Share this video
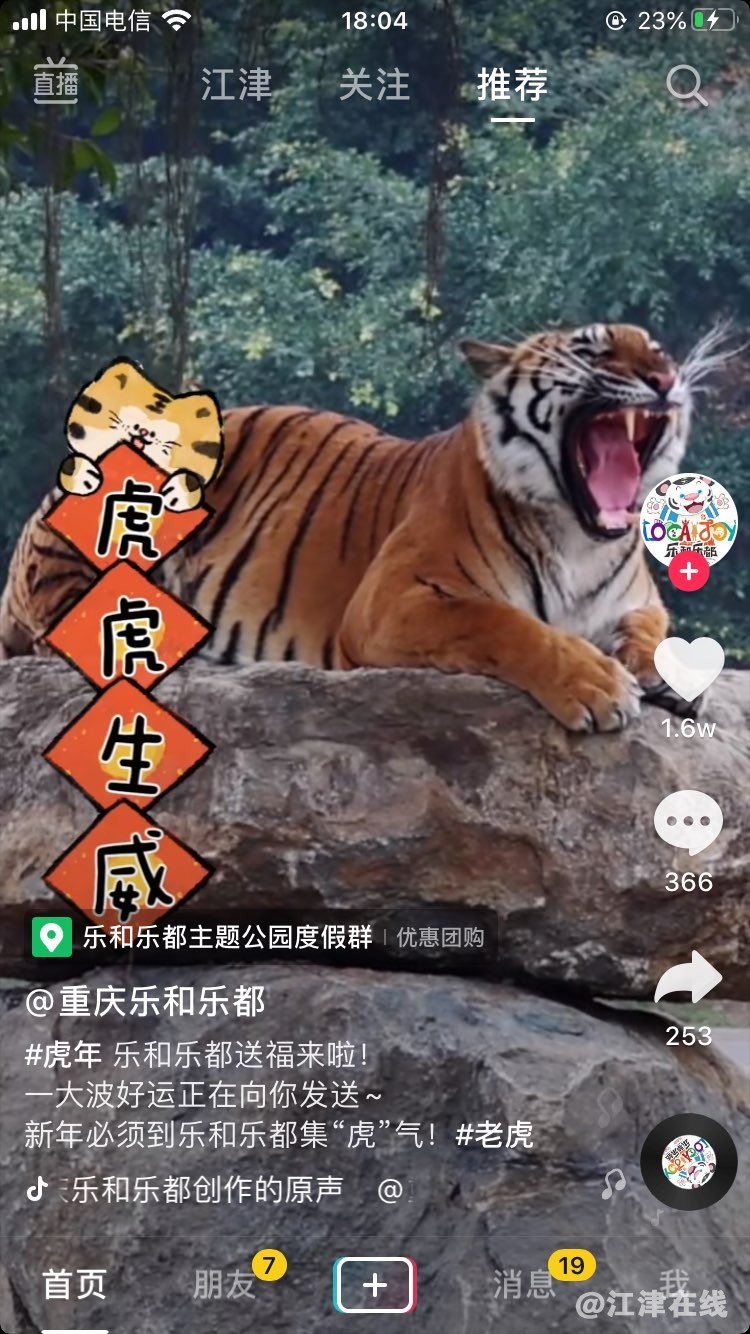The width and height of the screenshot is (750, 1334). (689, 980)
